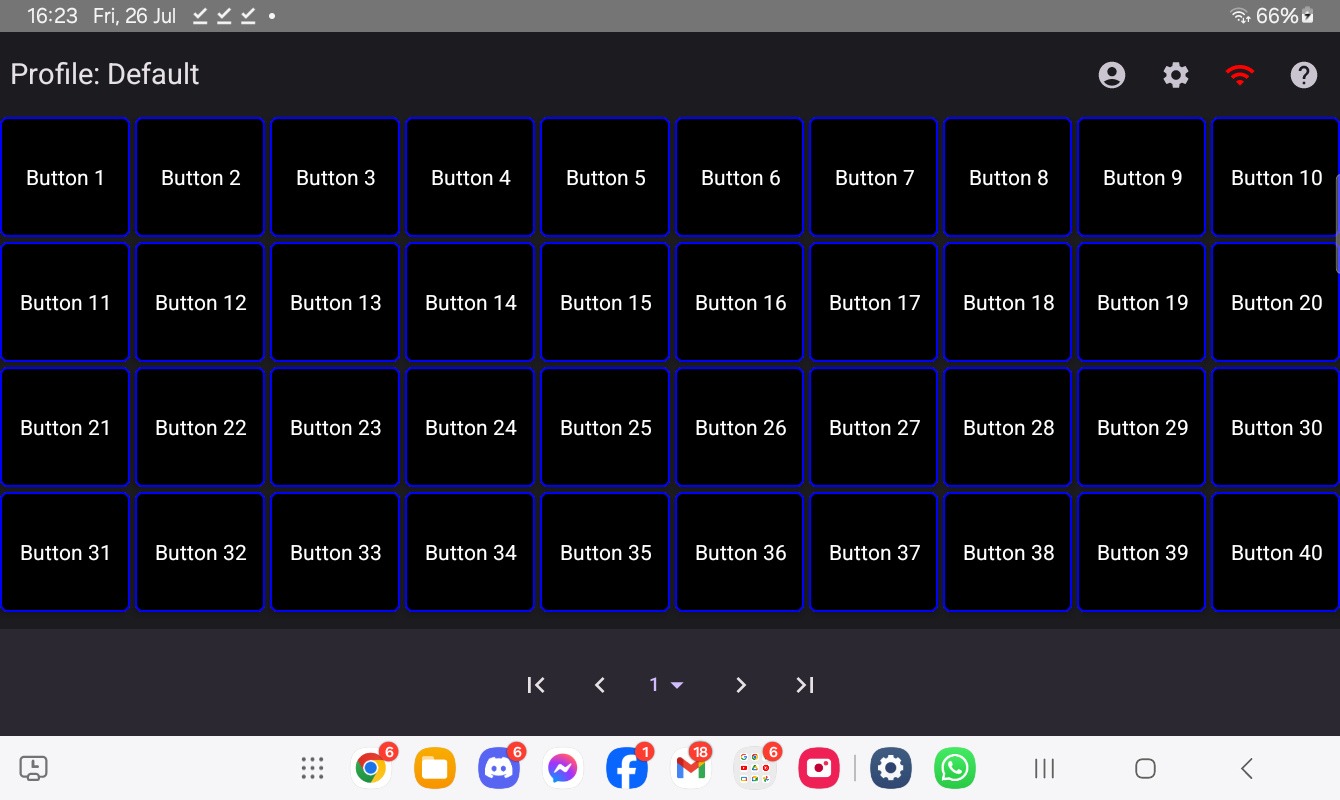The width and height of the screenshot is (1340, 800).
Task: Select Button 5
Action: click(x=605, y=178)
